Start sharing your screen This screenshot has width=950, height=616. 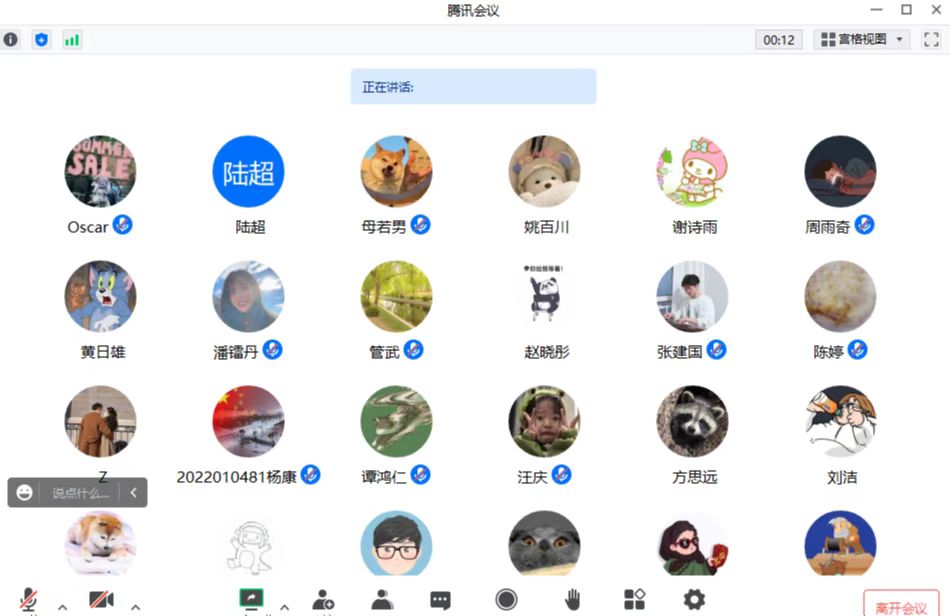click(x=251, y=599)
